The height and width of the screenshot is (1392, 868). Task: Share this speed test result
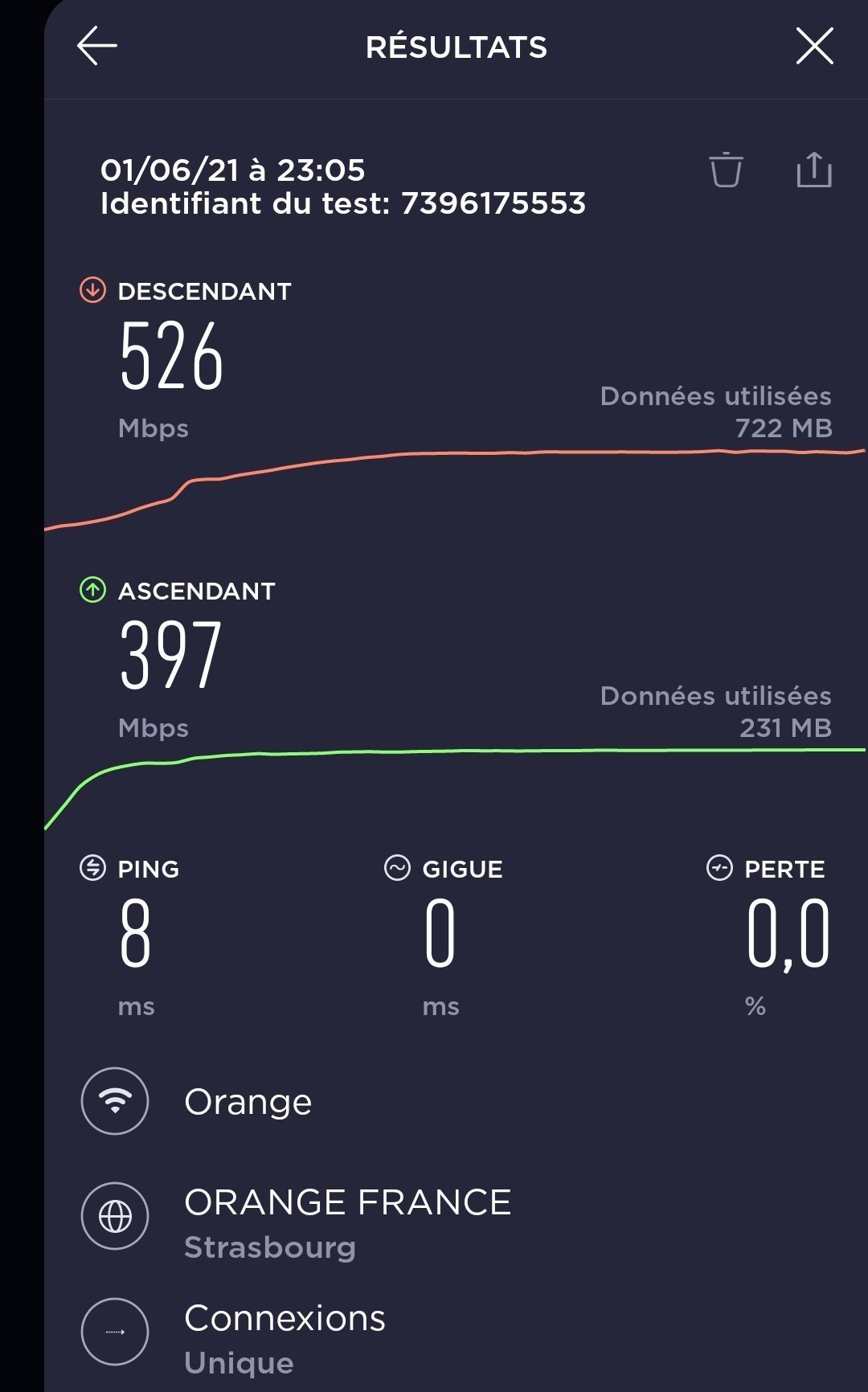point(814,169)
